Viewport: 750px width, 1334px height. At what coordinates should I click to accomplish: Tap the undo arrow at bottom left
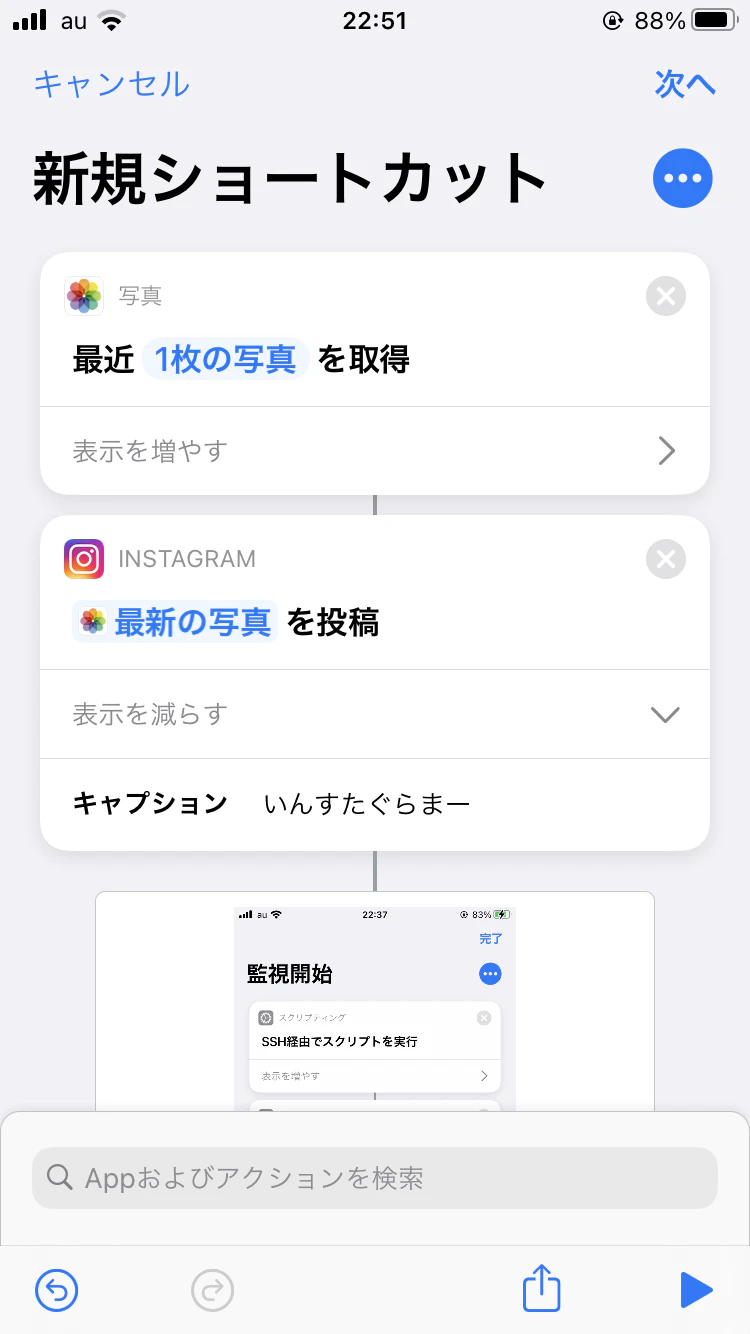click(x=57, y=1290)
